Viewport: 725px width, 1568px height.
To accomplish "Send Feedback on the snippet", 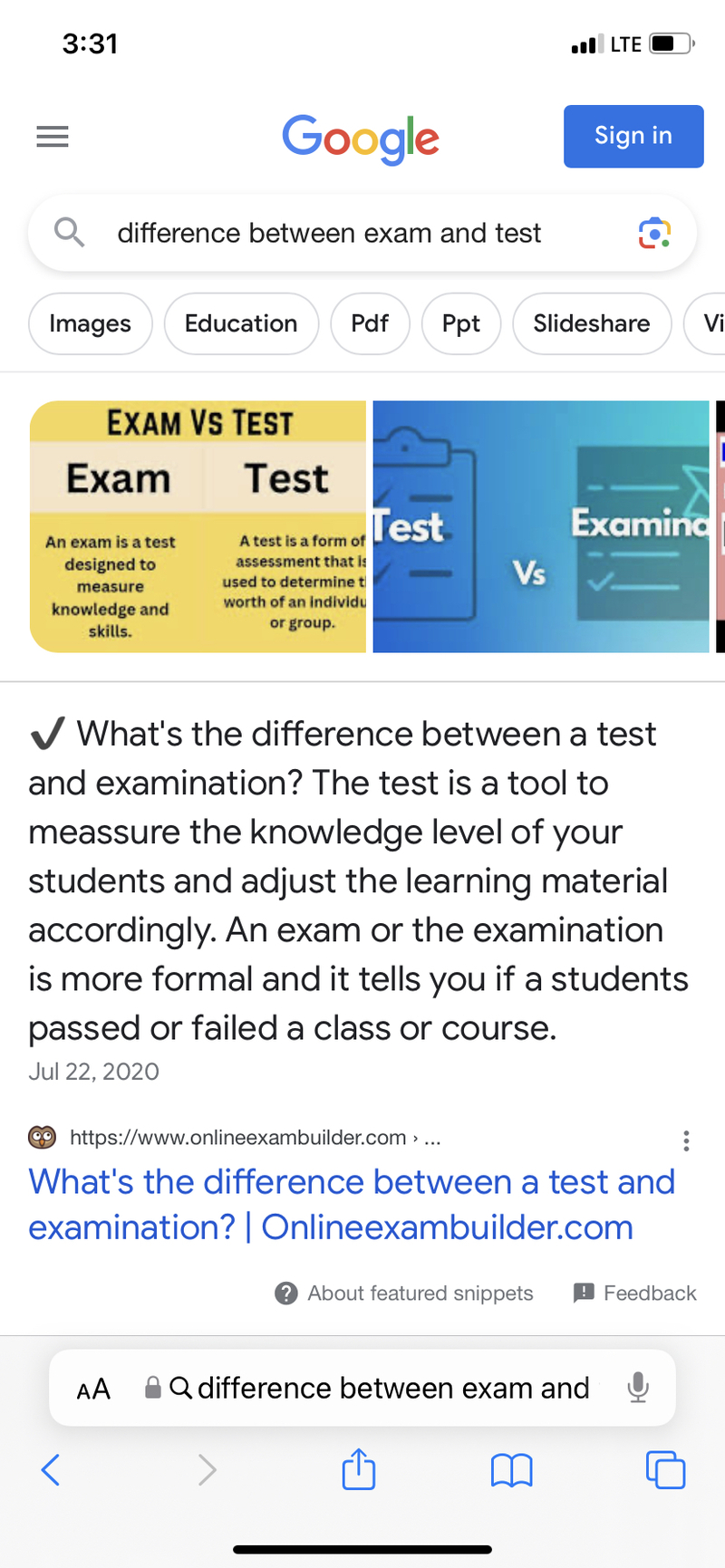I will (634, 1293).
